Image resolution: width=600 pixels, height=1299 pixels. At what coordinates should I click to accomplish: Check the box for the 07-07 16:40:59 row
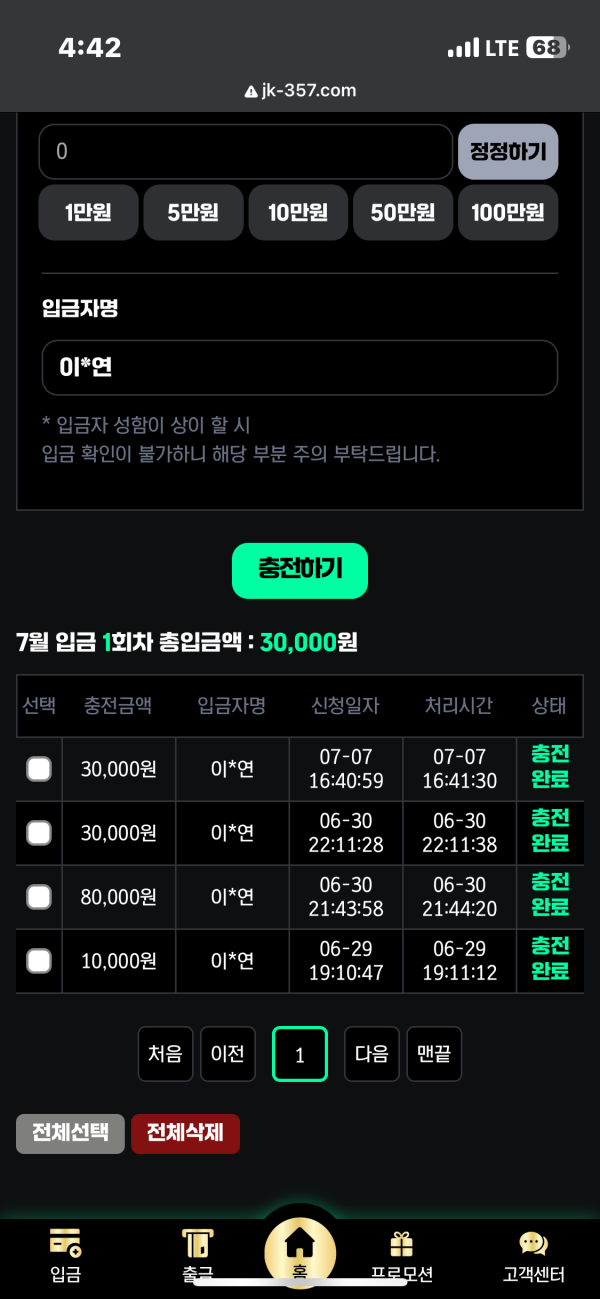click(39, 769)
